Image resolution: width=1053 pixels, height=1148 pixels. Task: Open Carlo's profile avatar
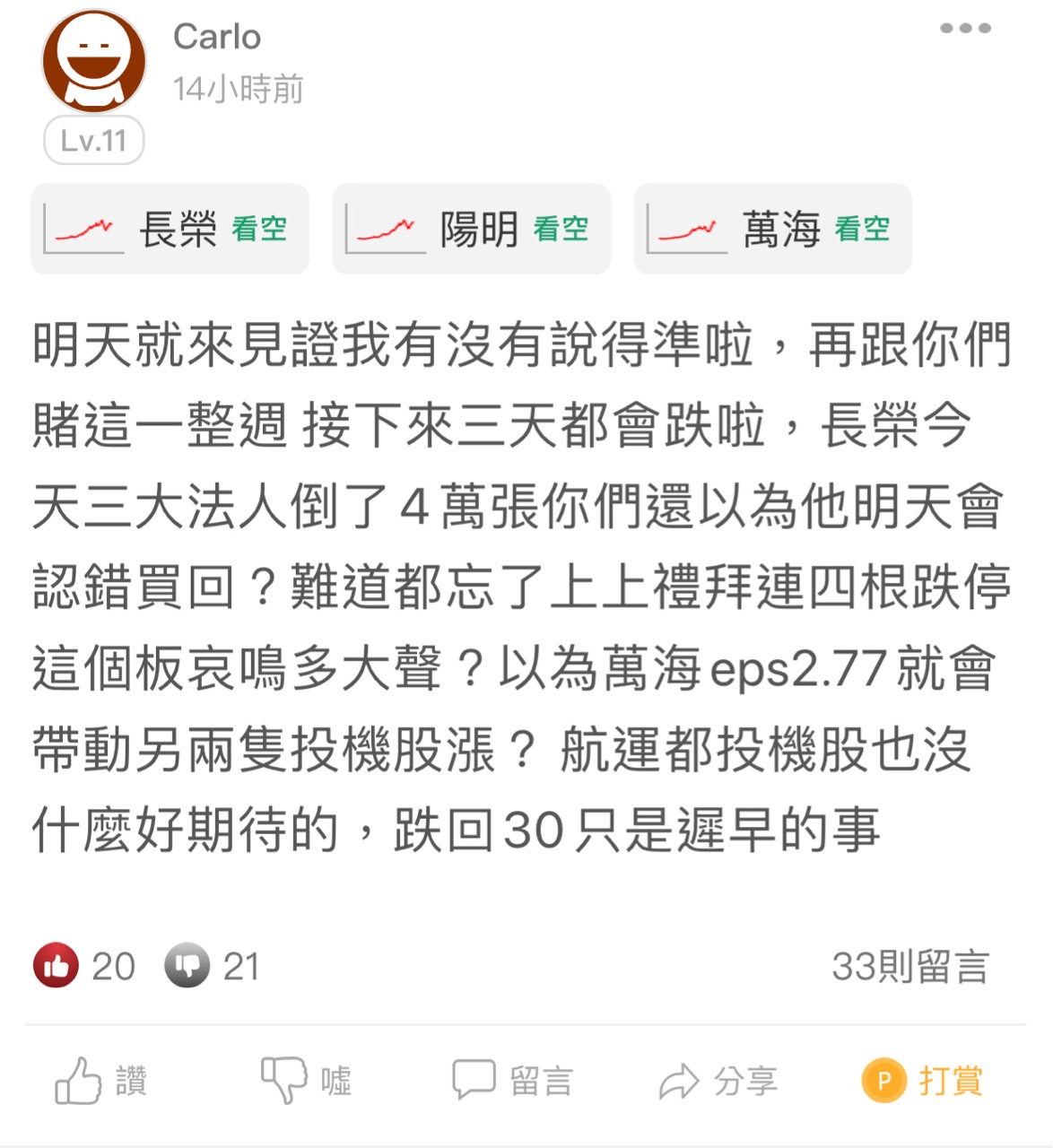[x=93, y=61]
